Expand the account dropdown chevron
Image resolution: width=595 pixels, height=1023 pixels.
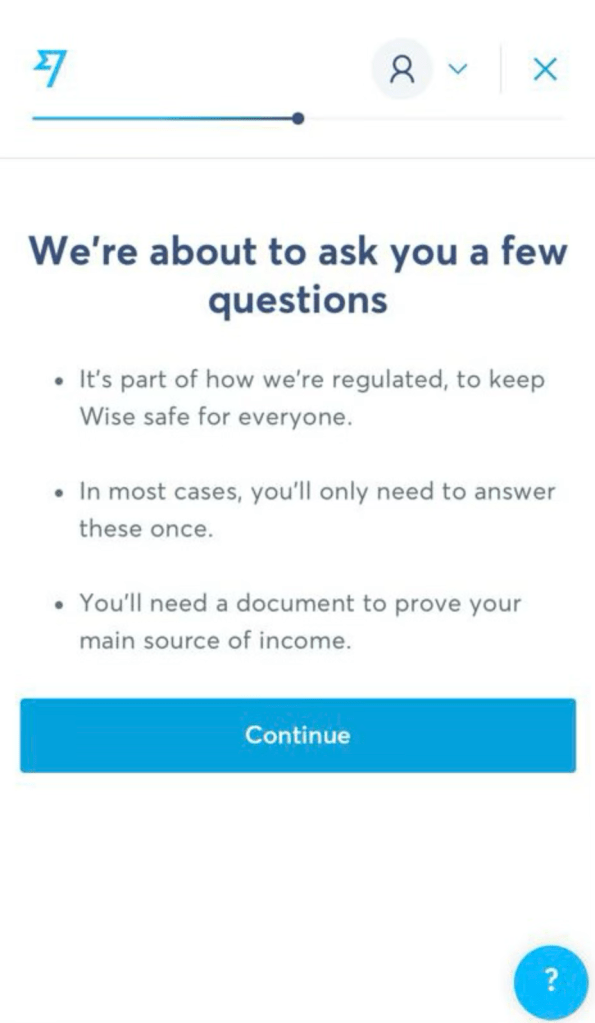pyautogui.click(x=460, y=69)
